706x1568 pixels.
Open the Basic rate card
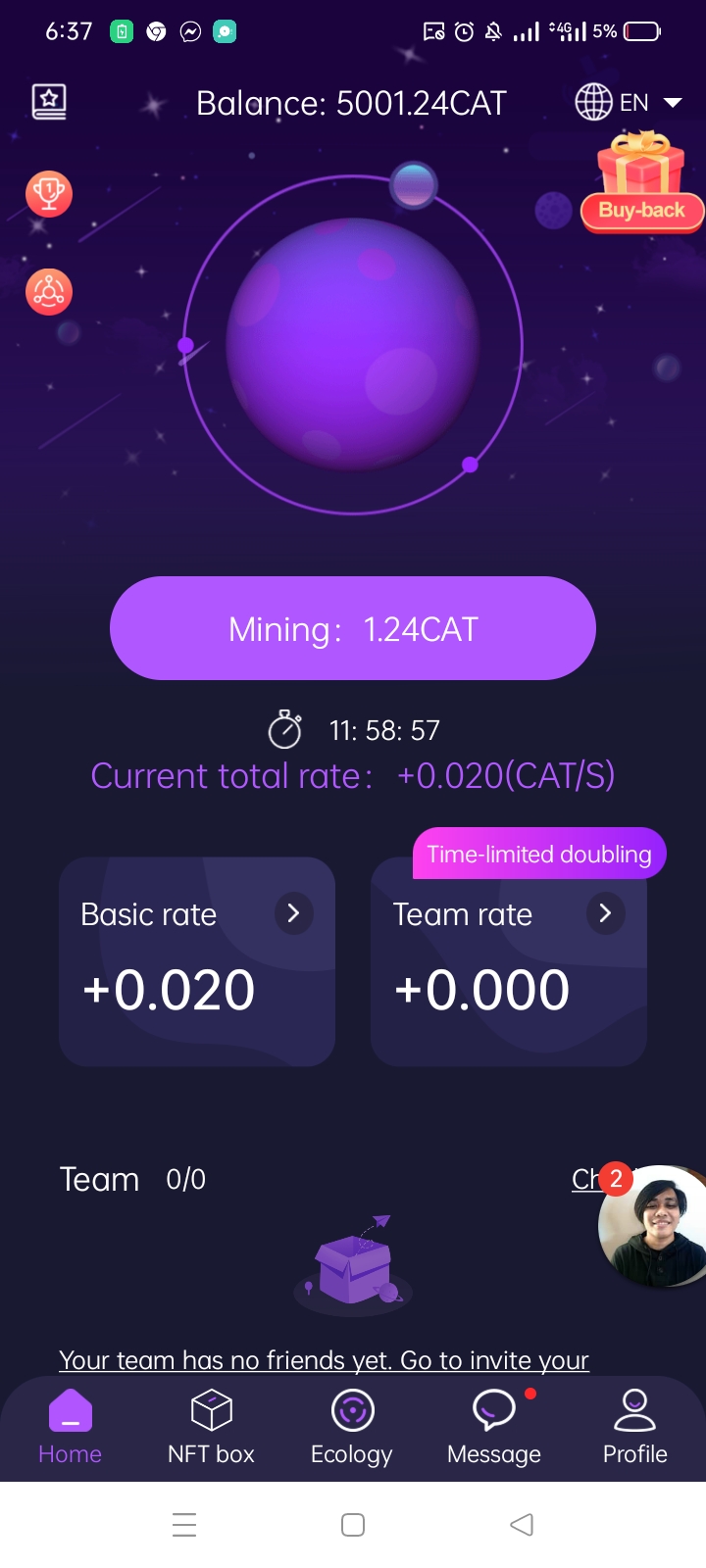[197, 961]
